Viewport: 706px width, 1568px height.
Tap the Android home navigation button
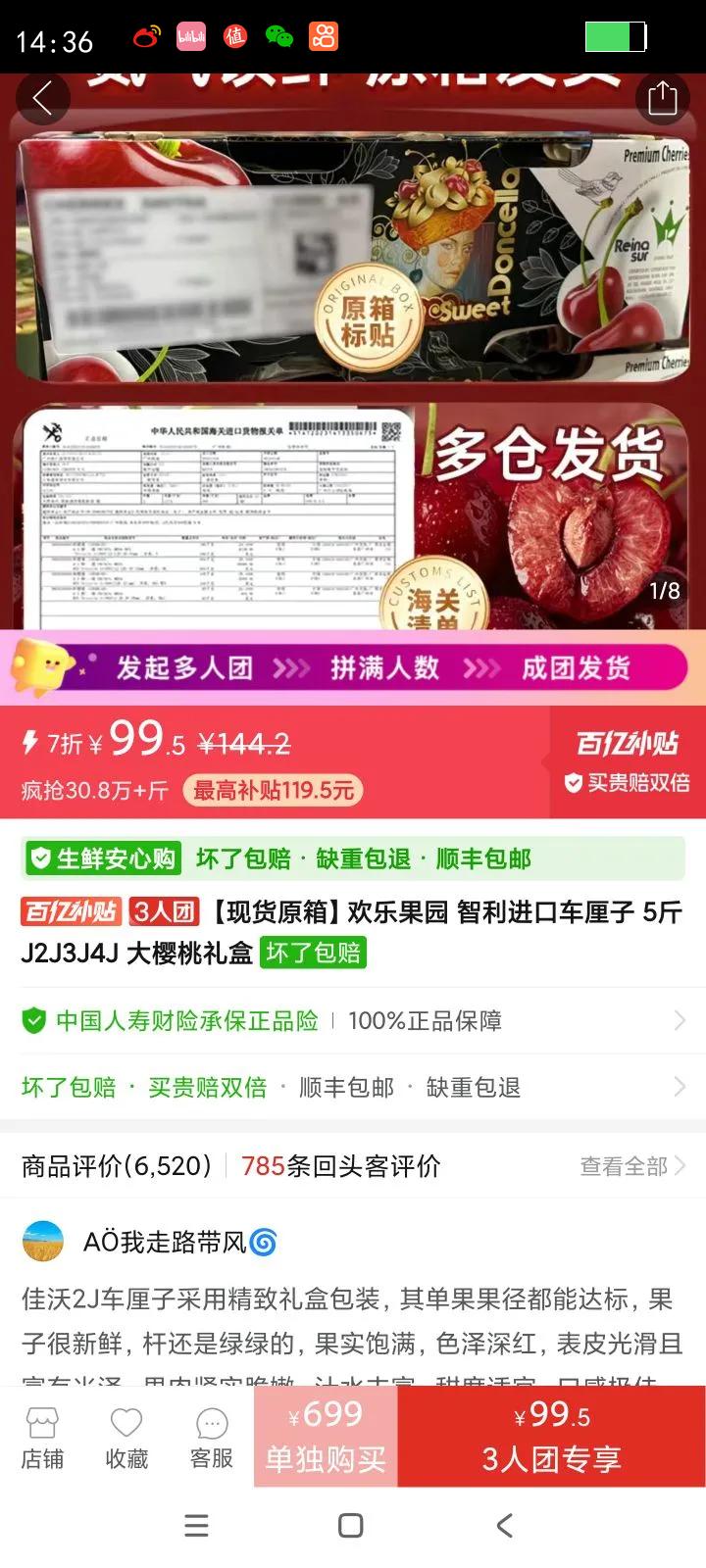pyautogui.click(x=348, y=1525)
